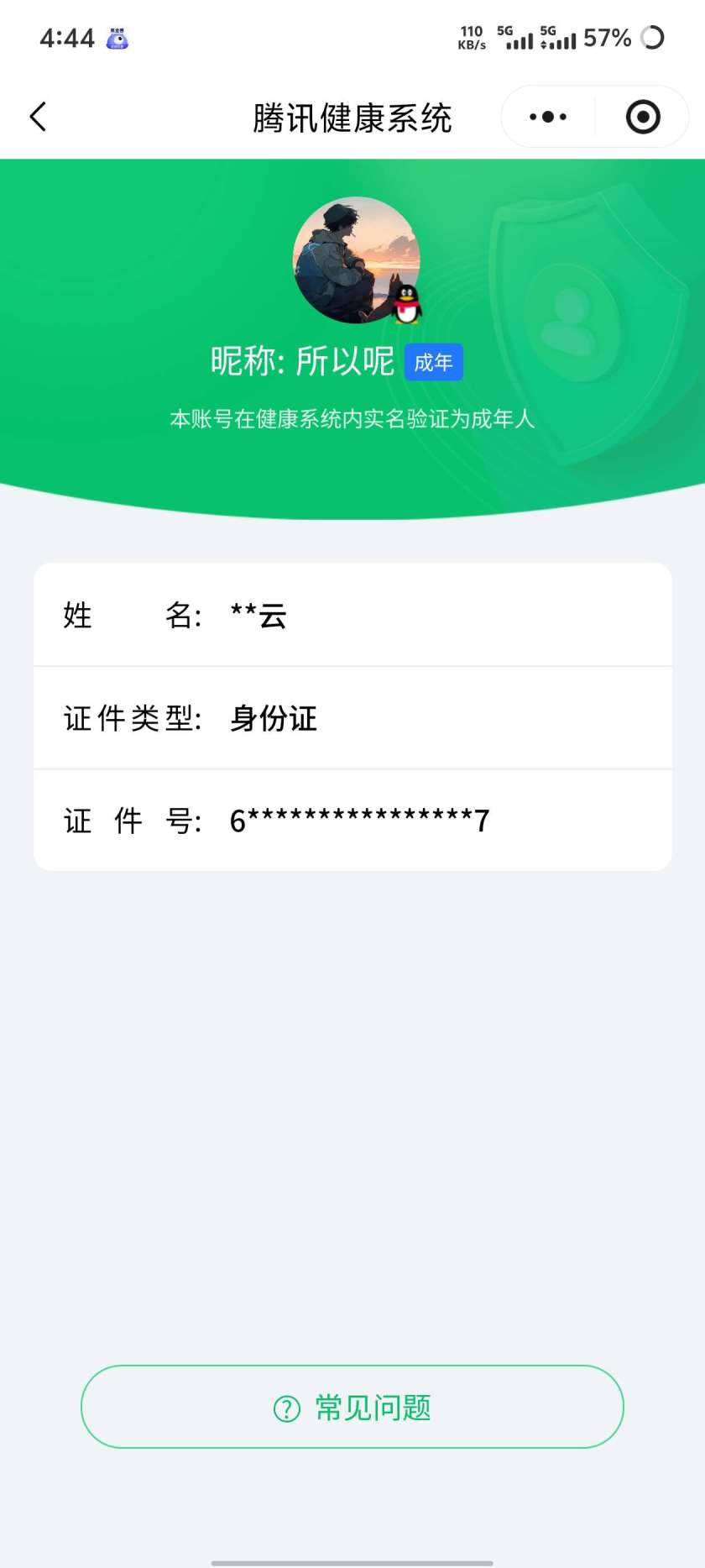This screenshot has height=1568, width=705.
Task: Tap the adult verification notice text
Action: click(352, 419)
